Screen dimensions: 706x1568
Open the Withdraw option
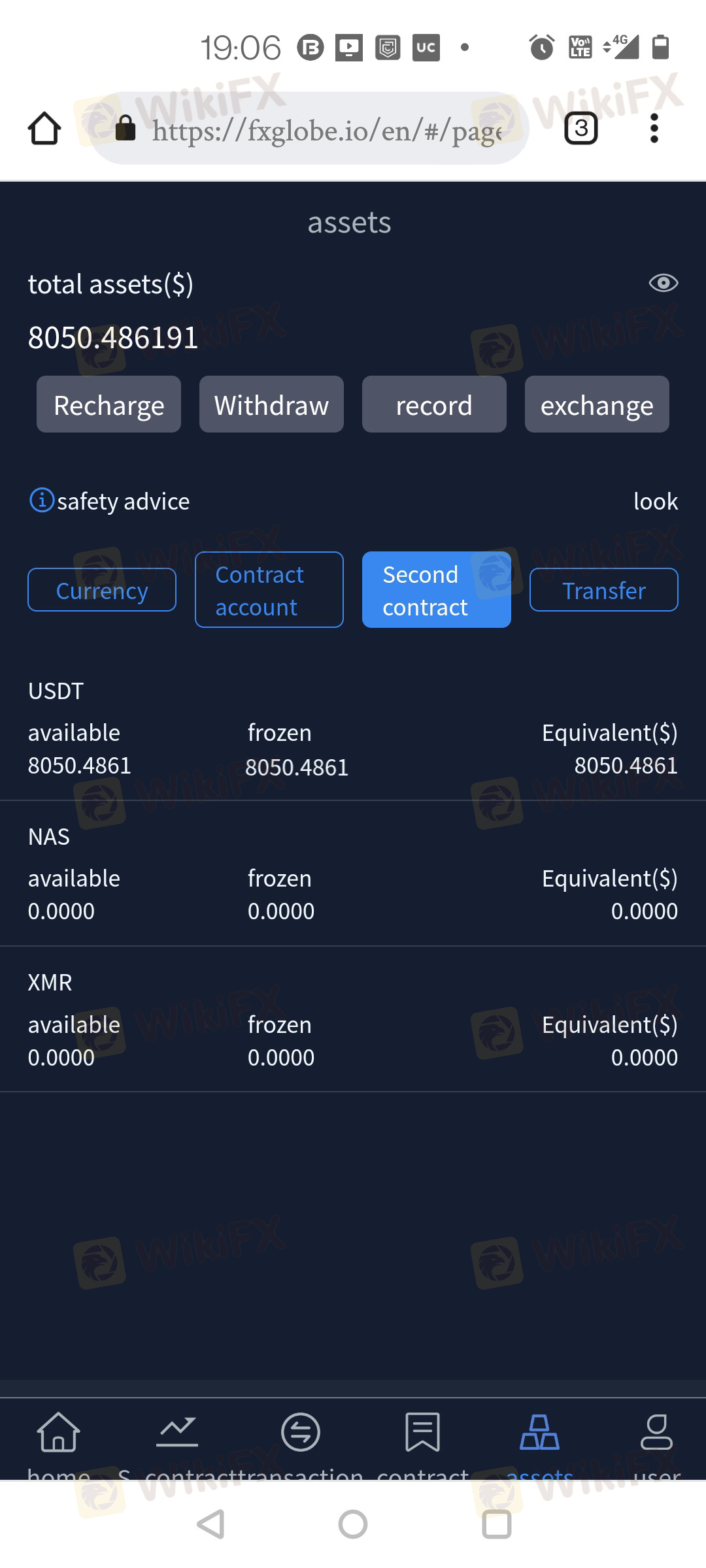[x=271, y=404]
